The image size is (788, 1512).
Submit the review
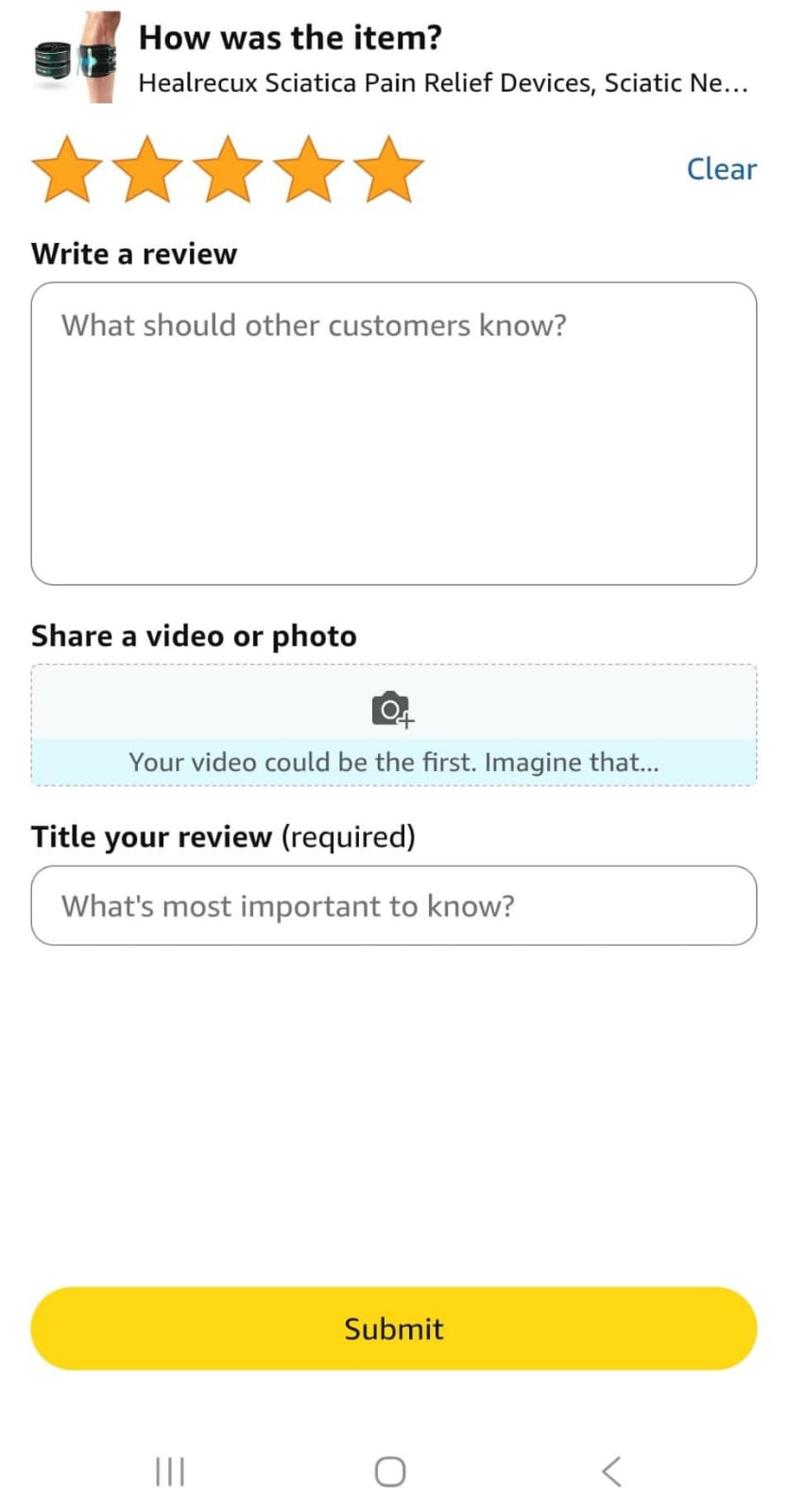pos(394,1328)
